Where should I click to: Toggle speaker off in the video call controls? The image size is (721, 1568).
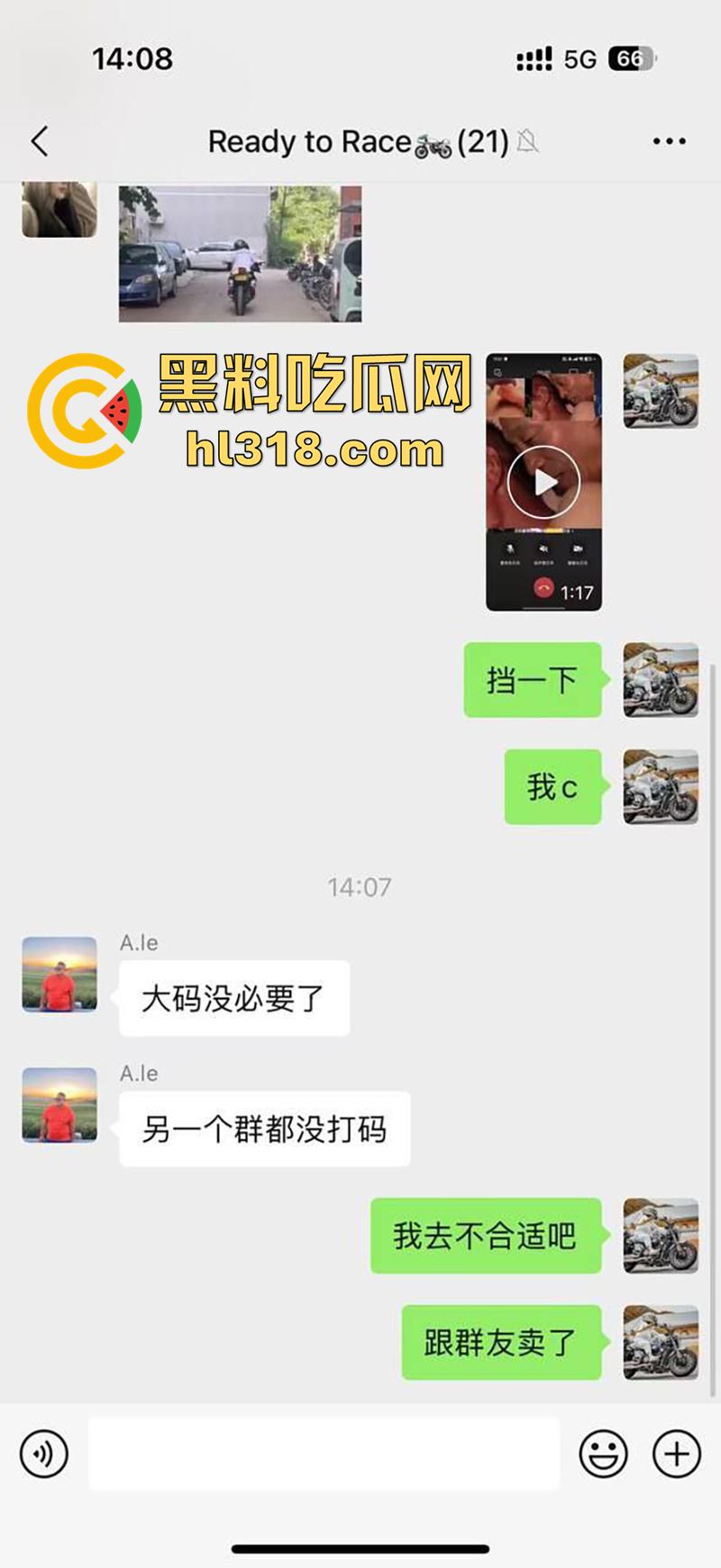(543, 548)
